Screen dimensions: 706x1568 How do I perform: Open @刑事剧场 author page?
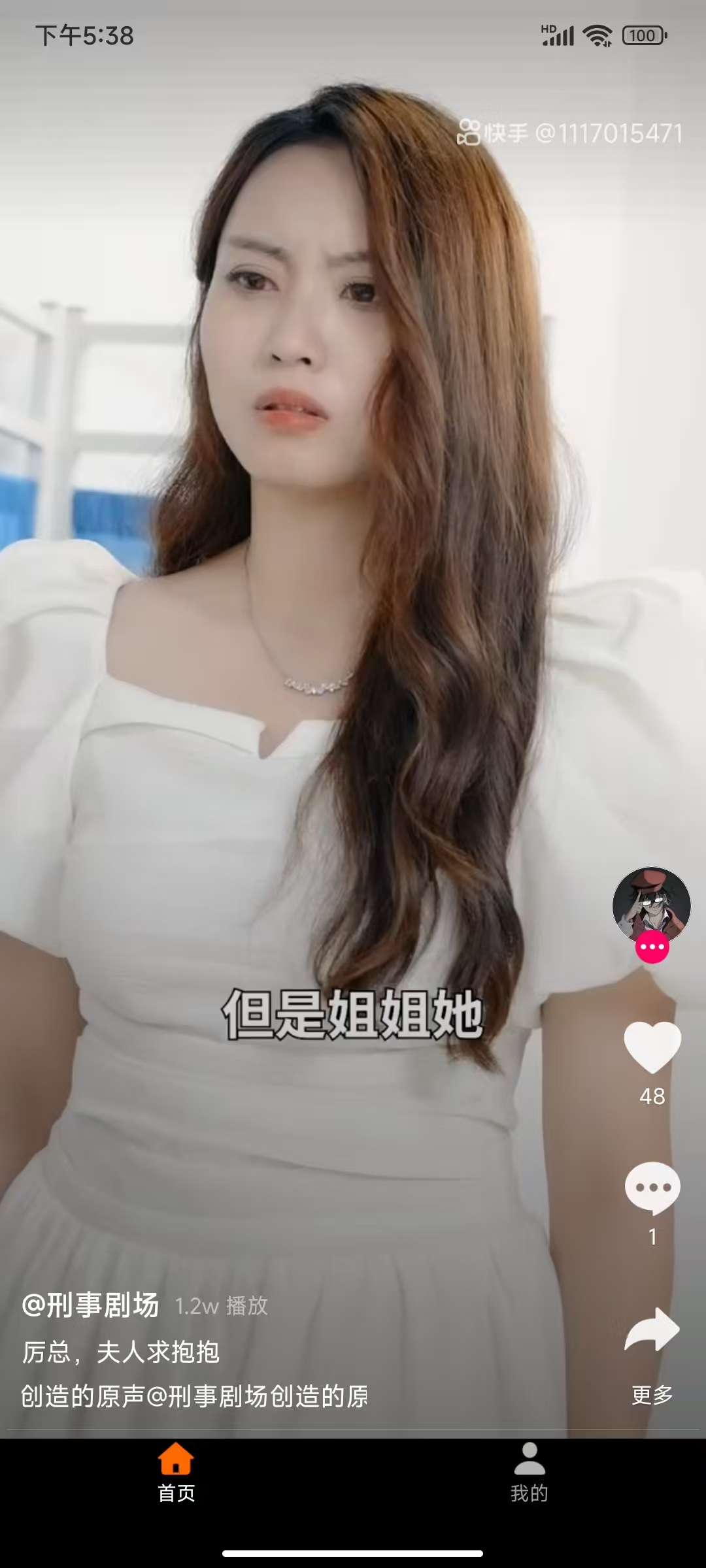coord(90,1305)
